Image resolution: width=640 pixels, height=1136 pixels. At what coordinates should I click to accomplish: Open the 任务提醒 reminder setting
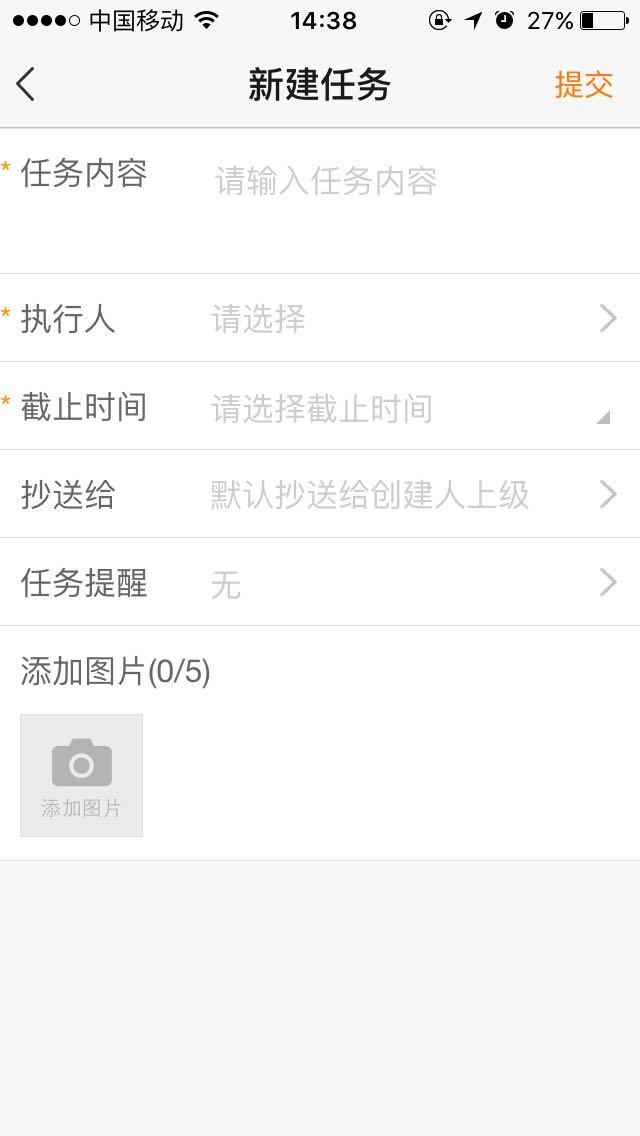400,583
